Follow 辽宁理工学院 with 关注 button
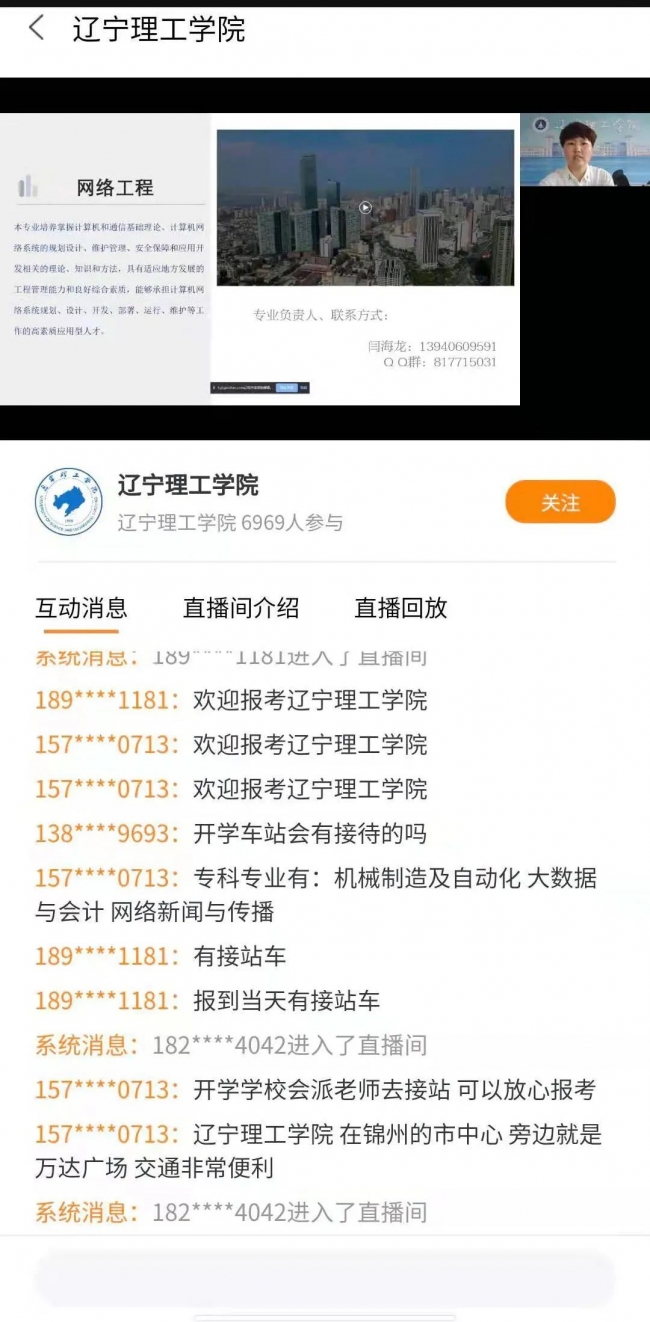The image size is (650, 1322). pos(560,502)
